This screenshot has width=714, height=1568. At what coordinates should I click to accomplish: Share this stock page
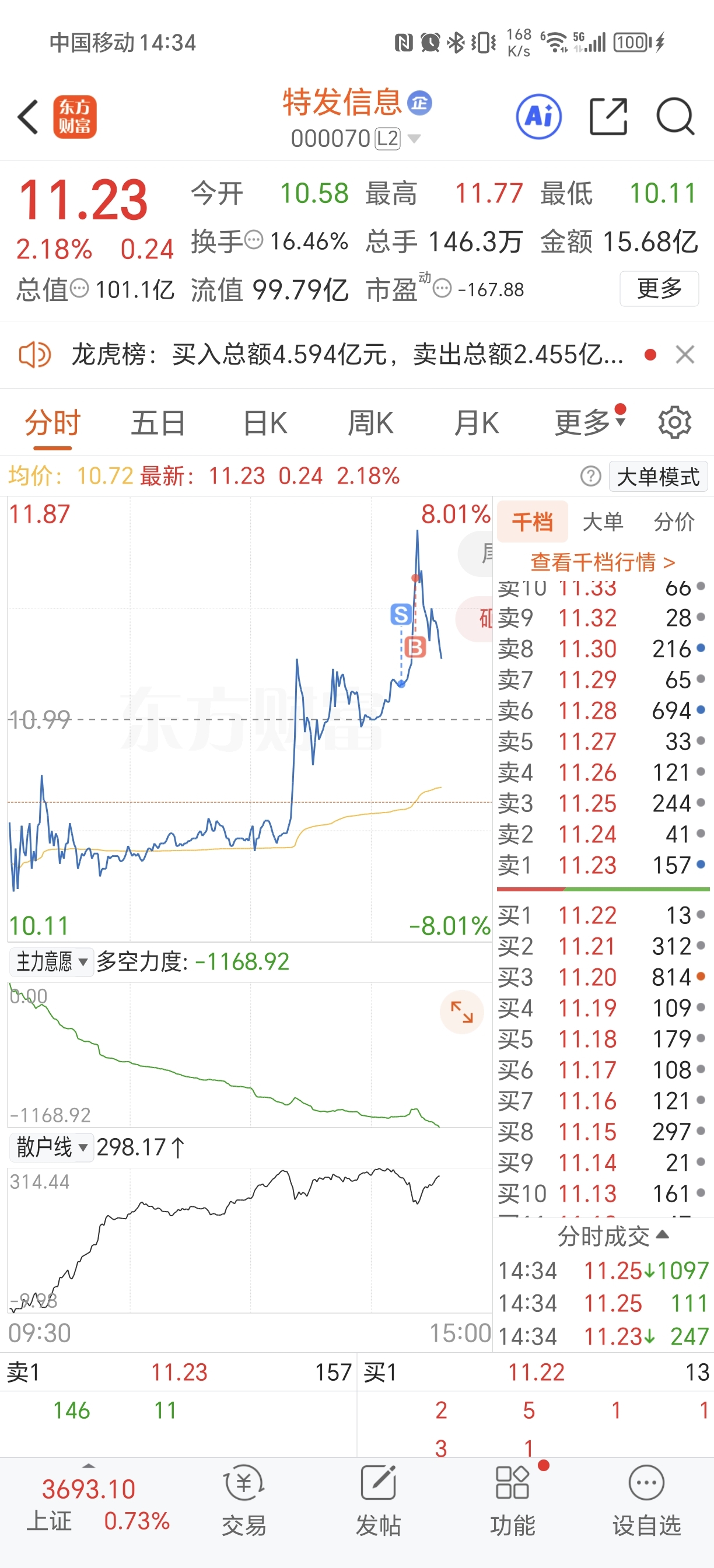tap(608, 116)
